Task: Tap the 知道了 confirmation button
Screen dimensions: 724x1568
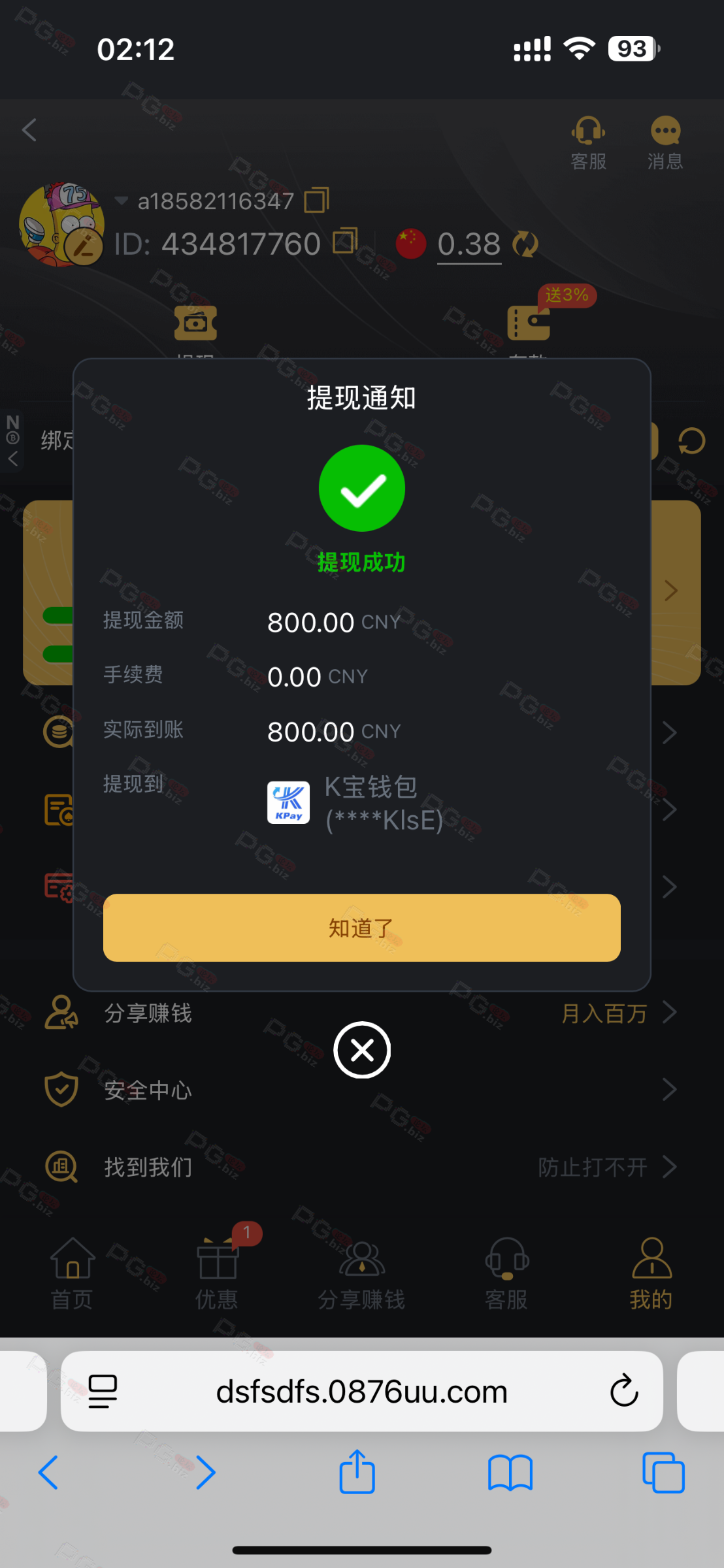Action: pyautogui.click(x=361, y=927)
